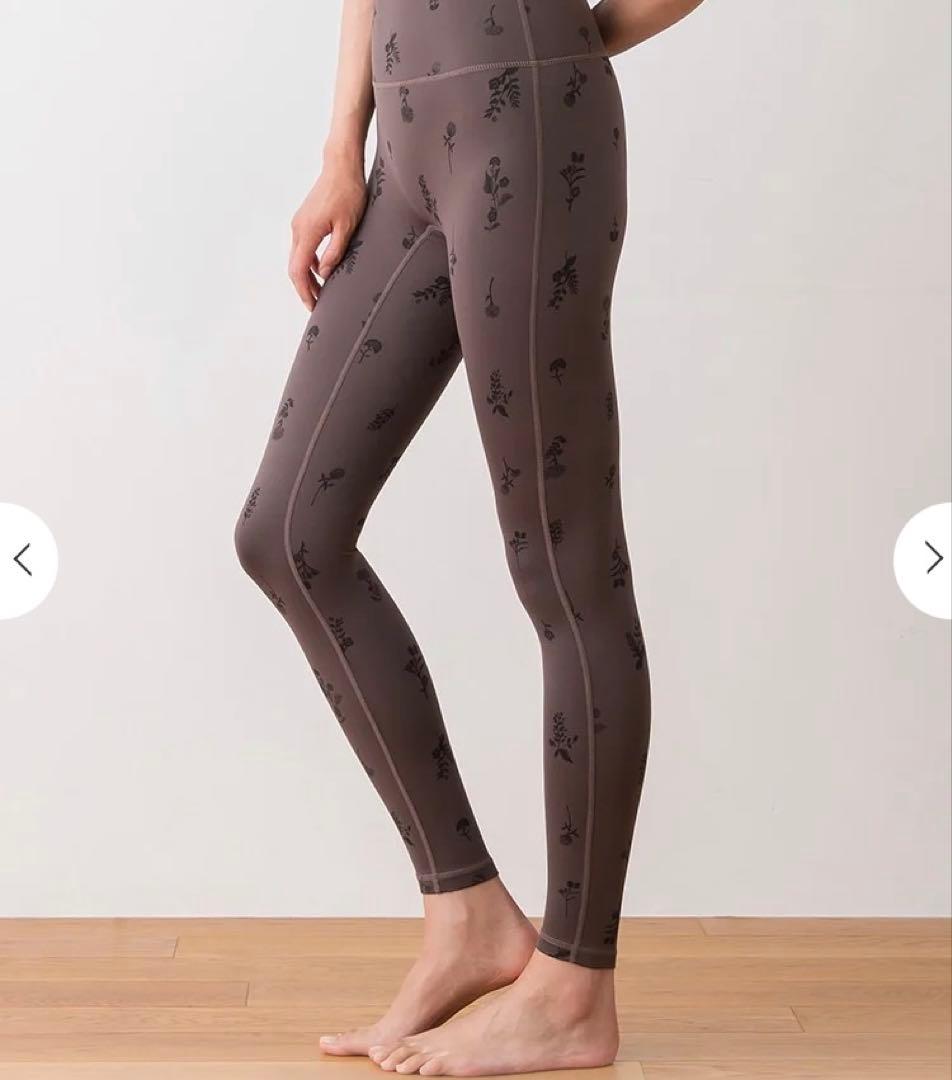Go to the previous product image
952x1080 pixels.
point(24,560)
